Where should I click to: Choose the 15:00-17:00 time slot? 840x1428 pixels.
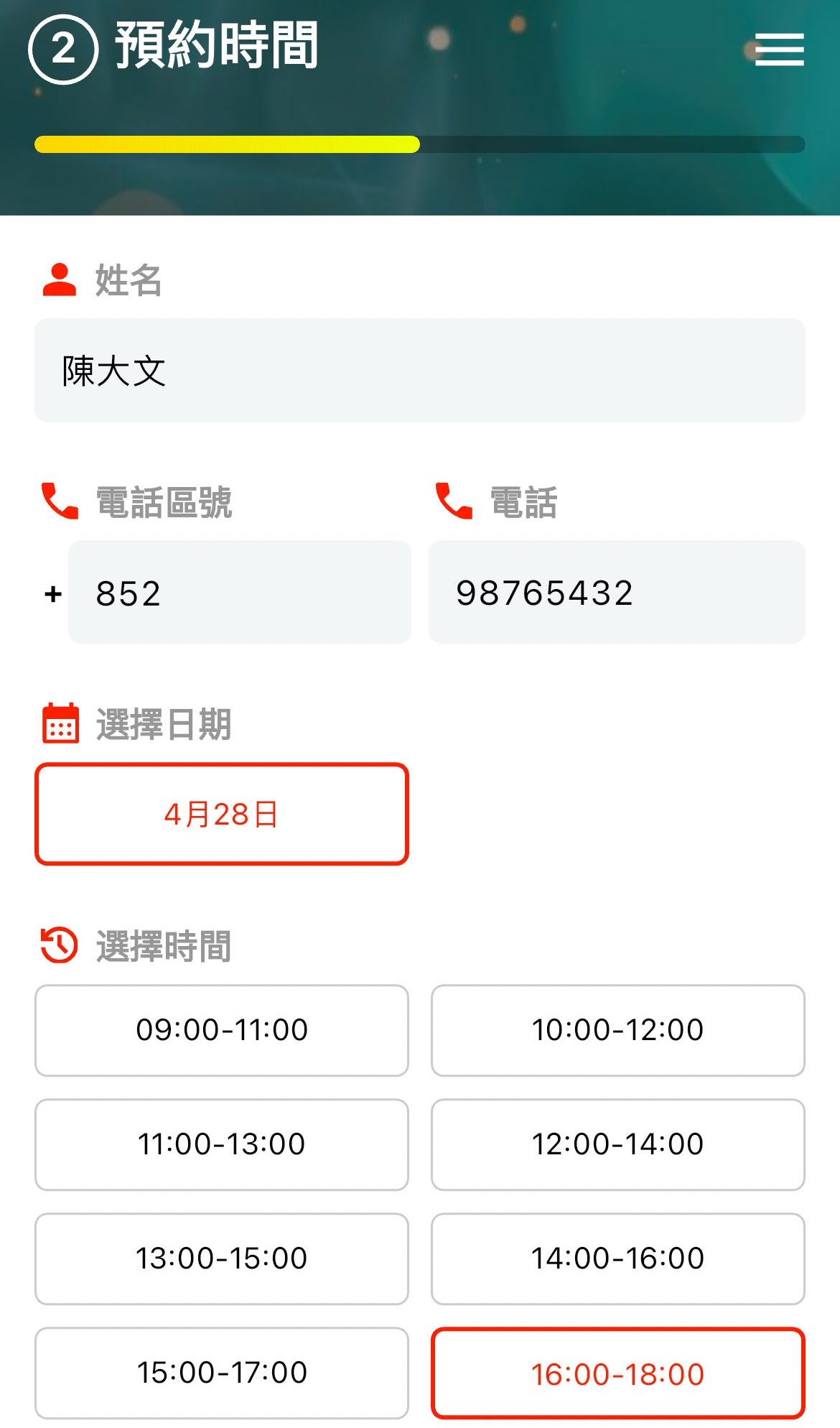click(222, 1373)
